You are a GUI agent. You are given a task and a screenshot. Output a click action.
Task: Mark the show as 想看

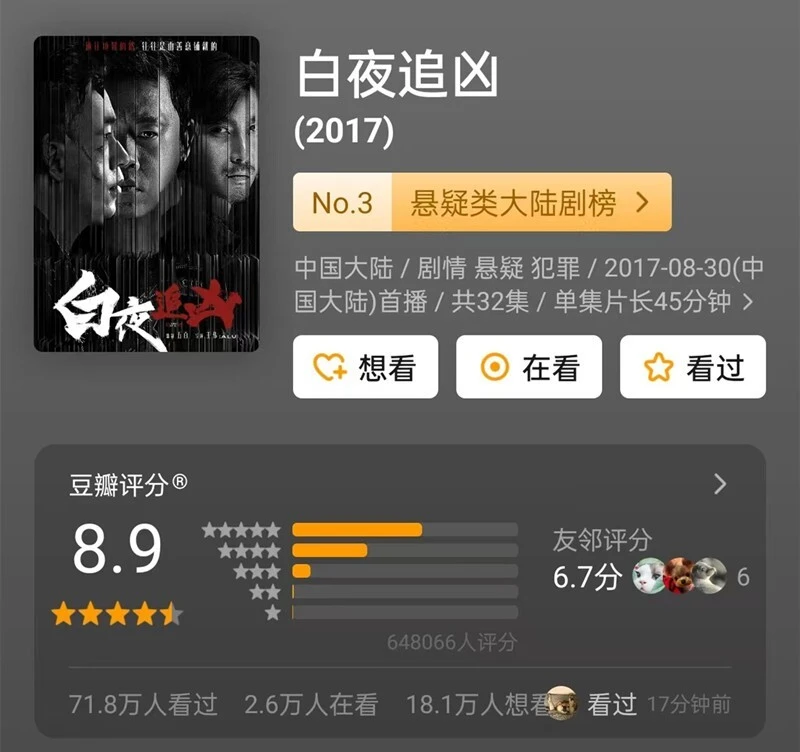tap(365, 367)
